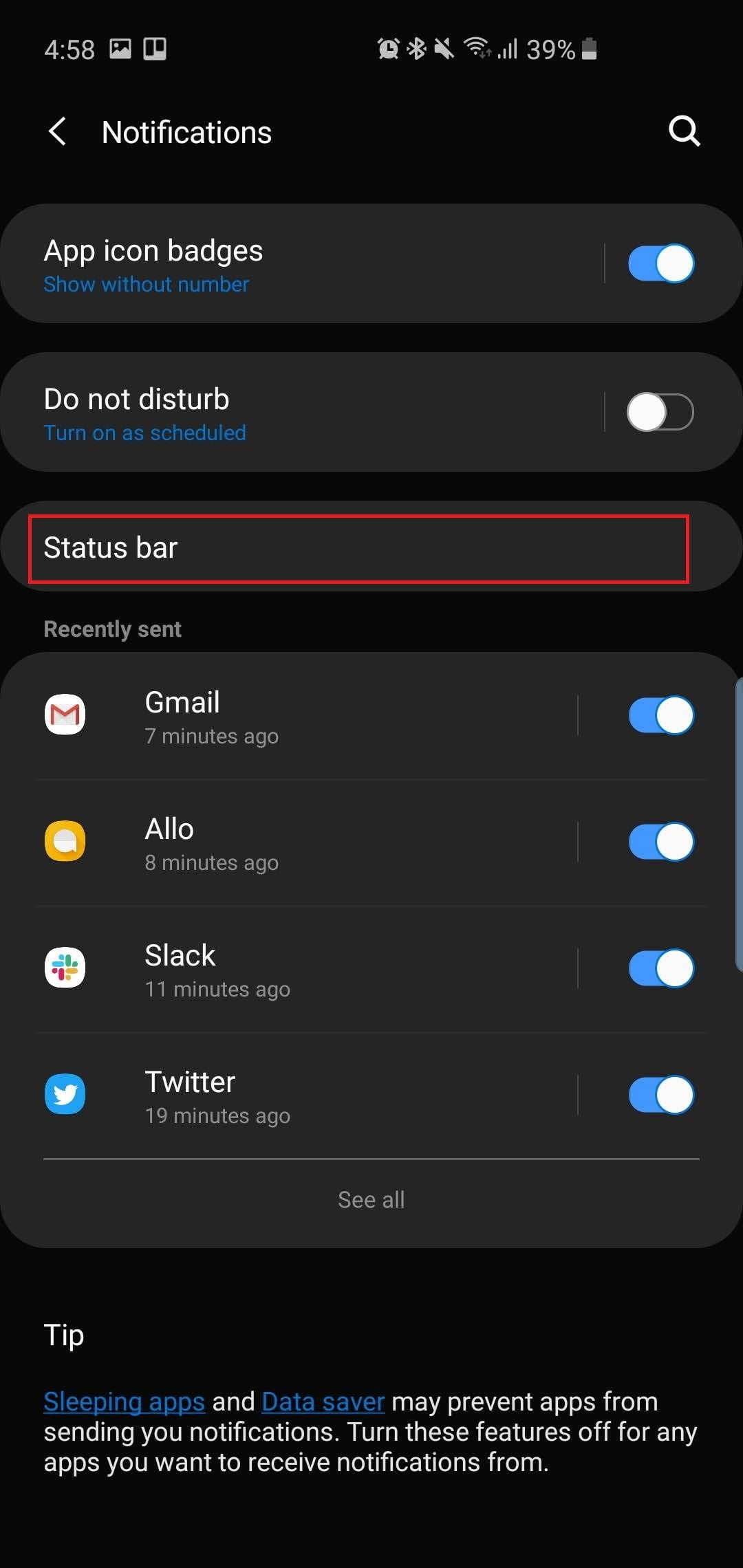Open the Sleeping apps link
This screenshot has width=743, height=1568.
(124, 1401)
